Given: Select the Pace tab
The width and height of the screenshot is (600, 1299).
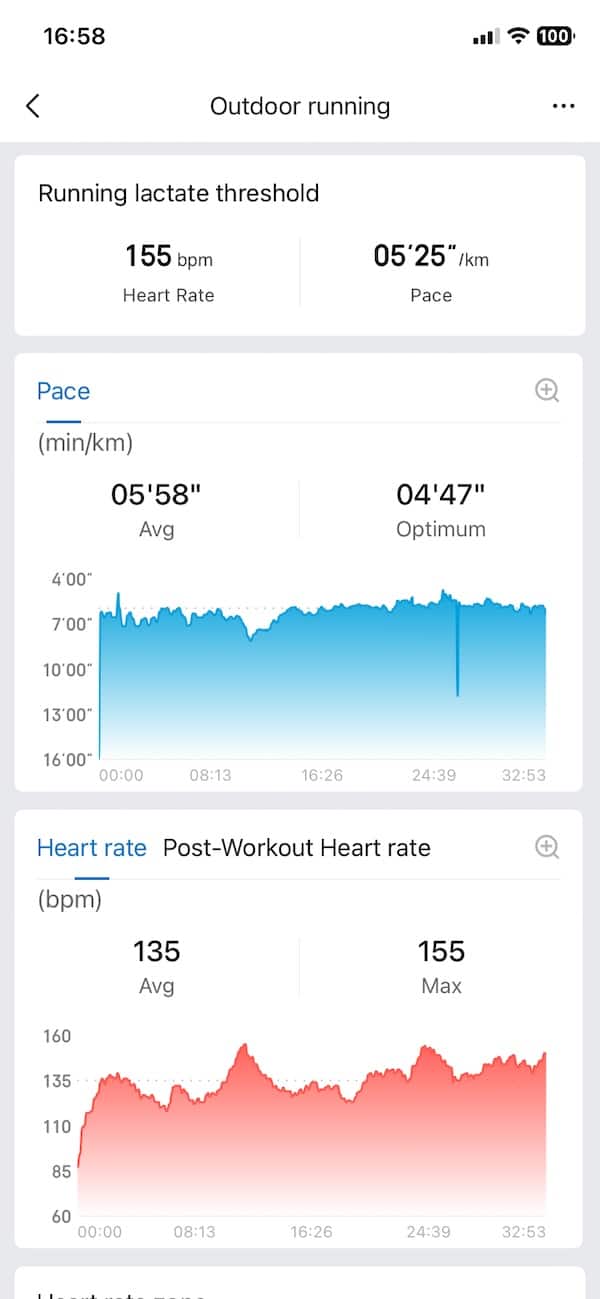Looking at the screenshot, I should (x=63, y=391).
